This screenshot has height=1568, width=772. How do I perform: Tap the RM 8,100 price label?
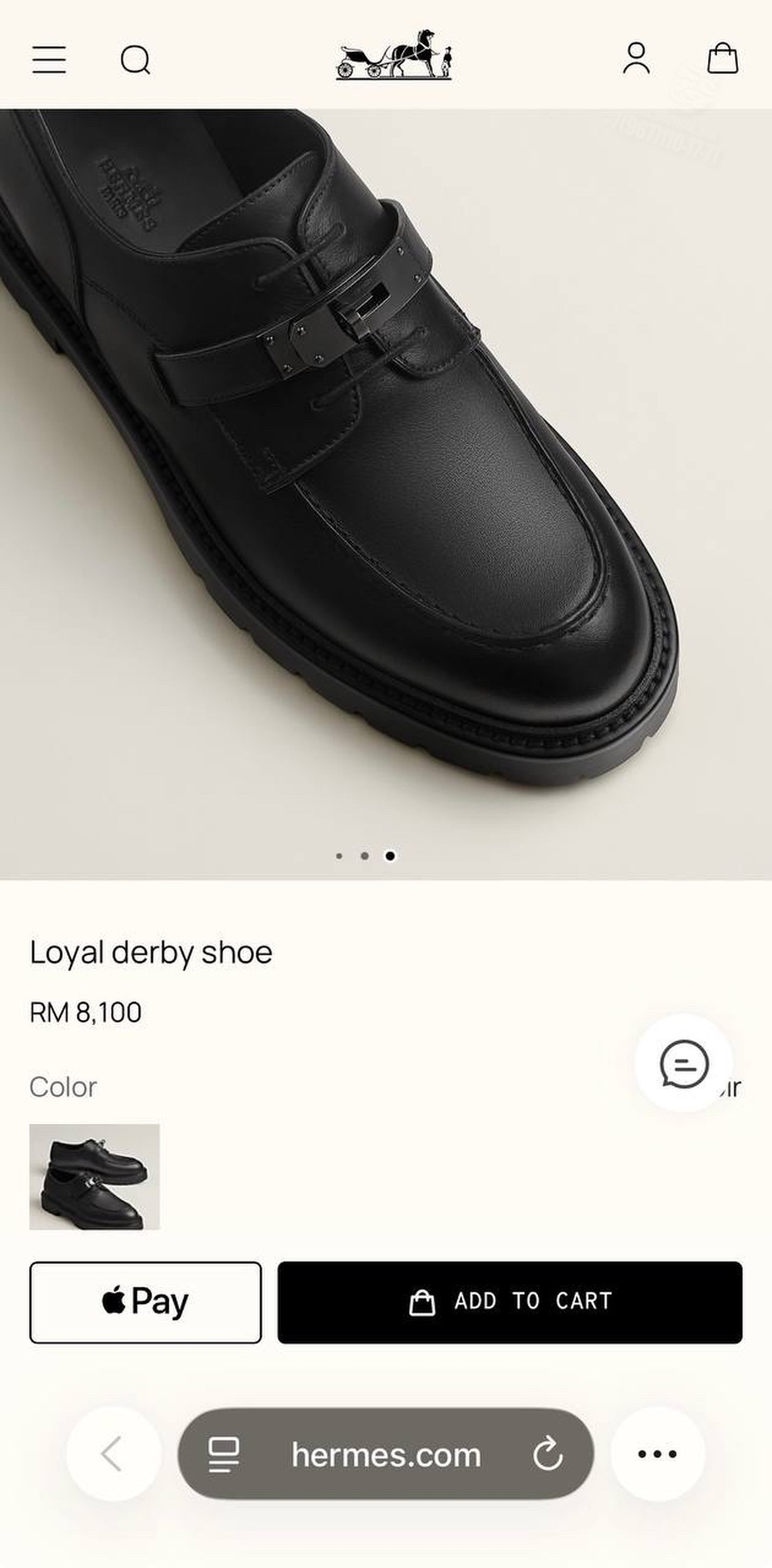tap(85, 1013)
